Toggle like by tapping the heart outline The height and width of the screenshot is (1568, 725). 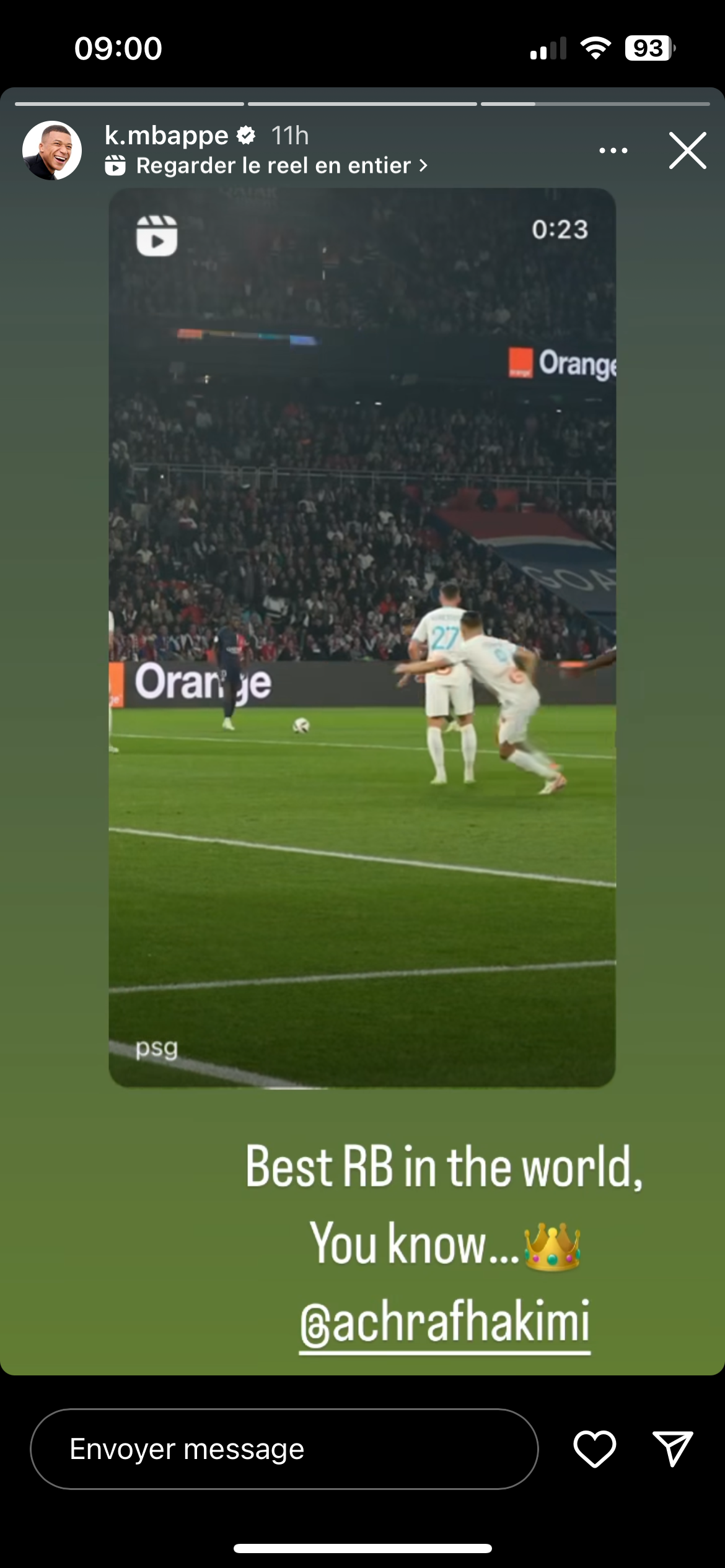(x=594, y=1448)
